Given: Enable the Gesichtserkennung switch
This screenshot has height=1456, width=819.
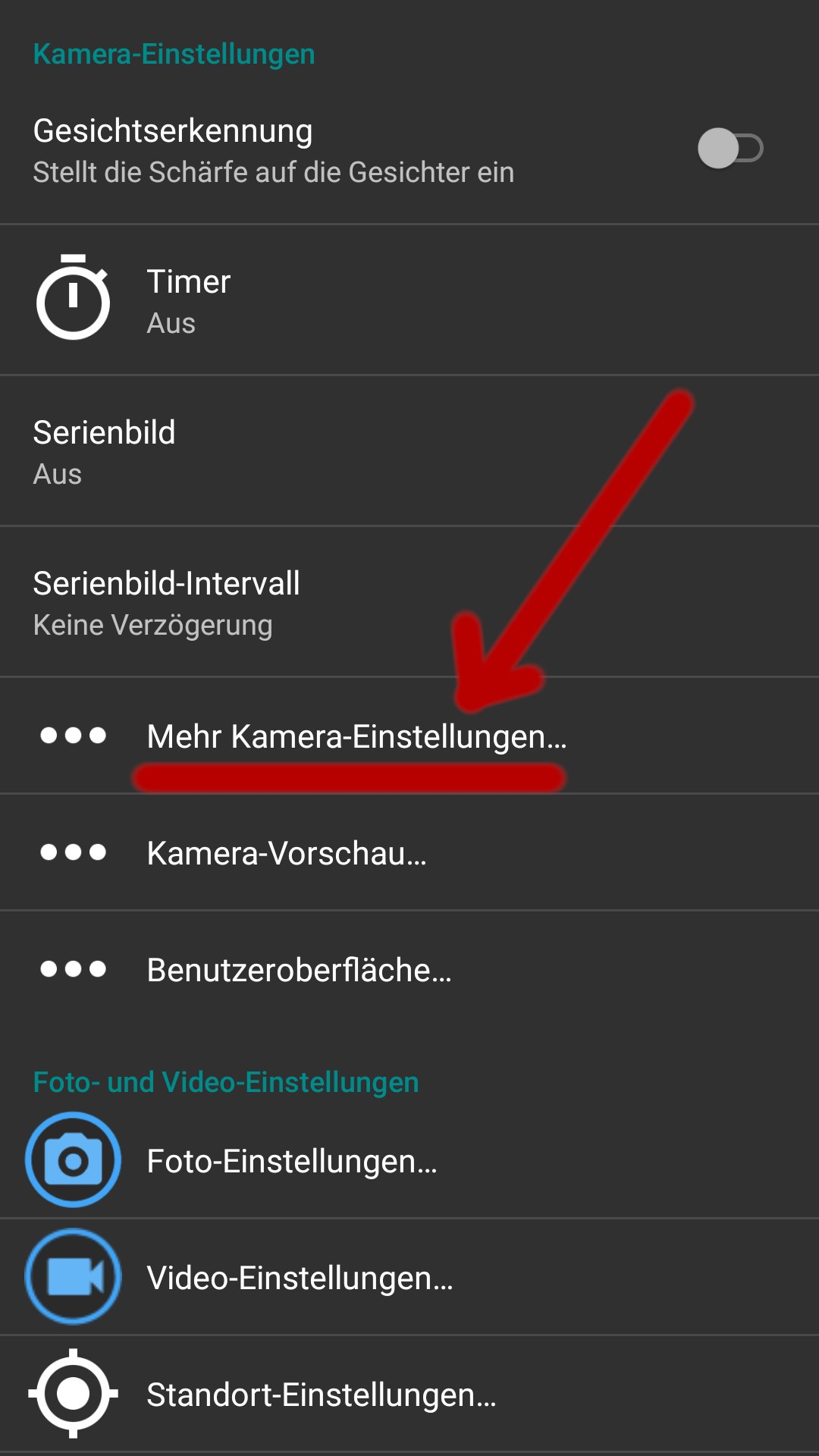Looking at the screenshot, I should [x=730, y=149].
